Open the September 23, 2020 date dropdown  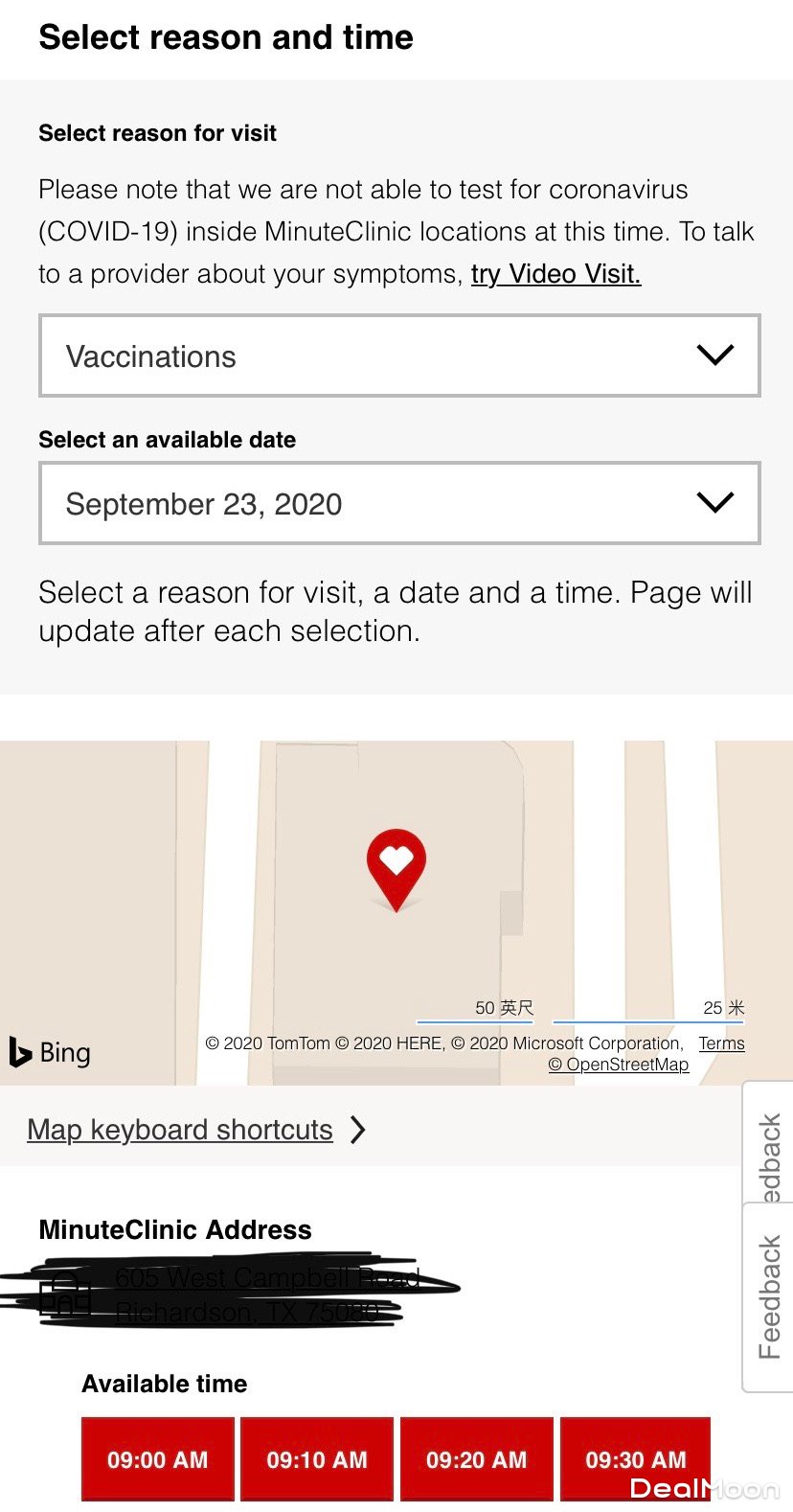click(x=399, y=503)
